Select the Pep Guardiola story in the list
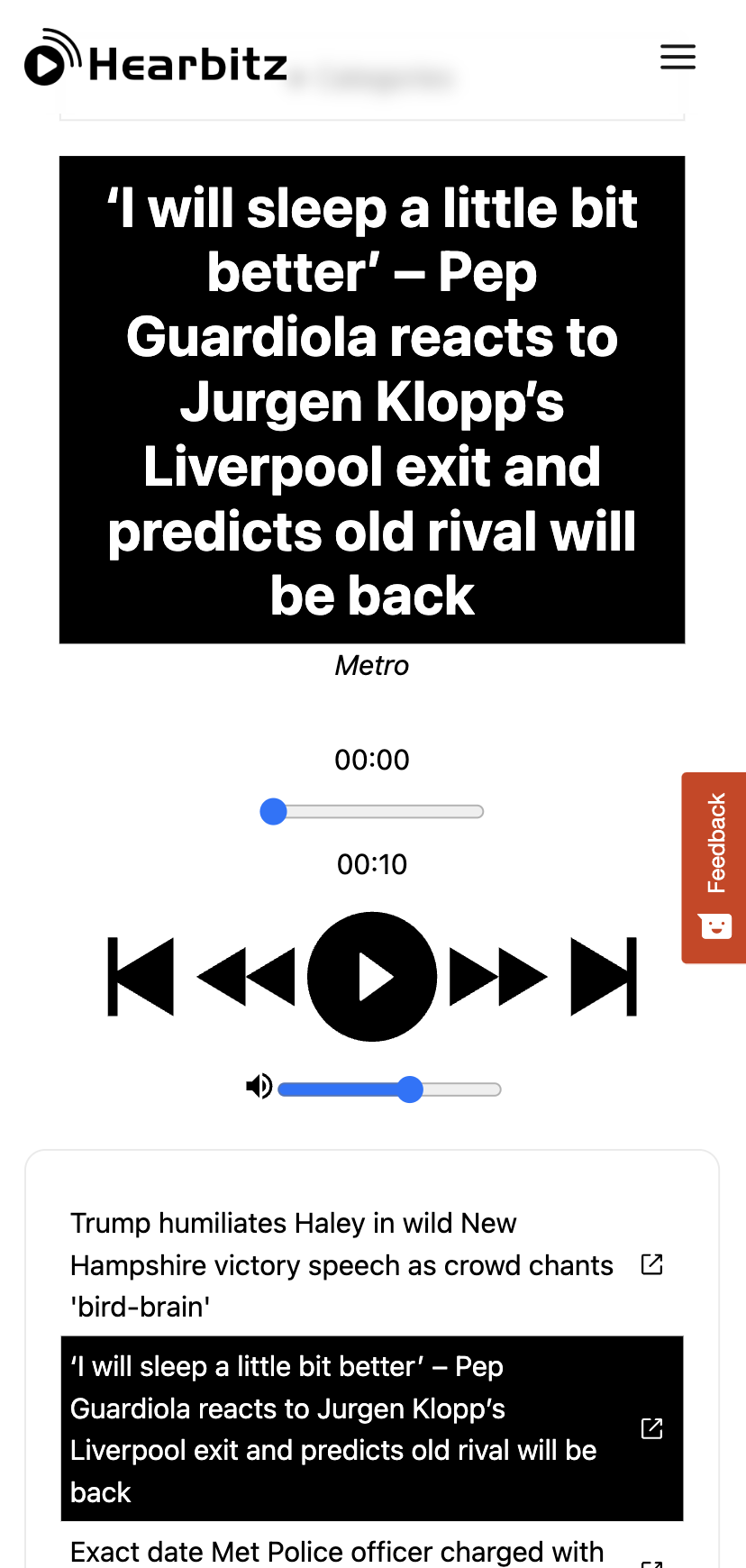This screenshot has height=1568, width=746. click(x=341, y=1428)
